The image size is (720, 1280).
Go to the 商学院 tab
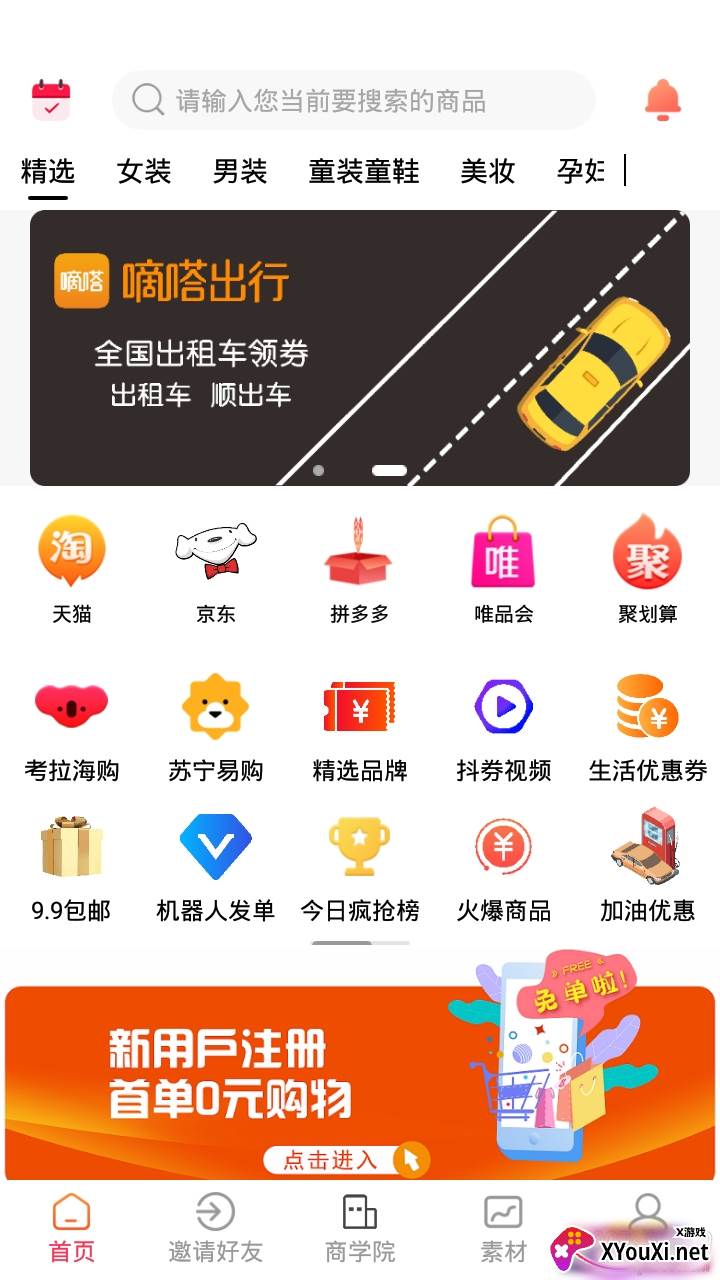(x=360, y=1228)
